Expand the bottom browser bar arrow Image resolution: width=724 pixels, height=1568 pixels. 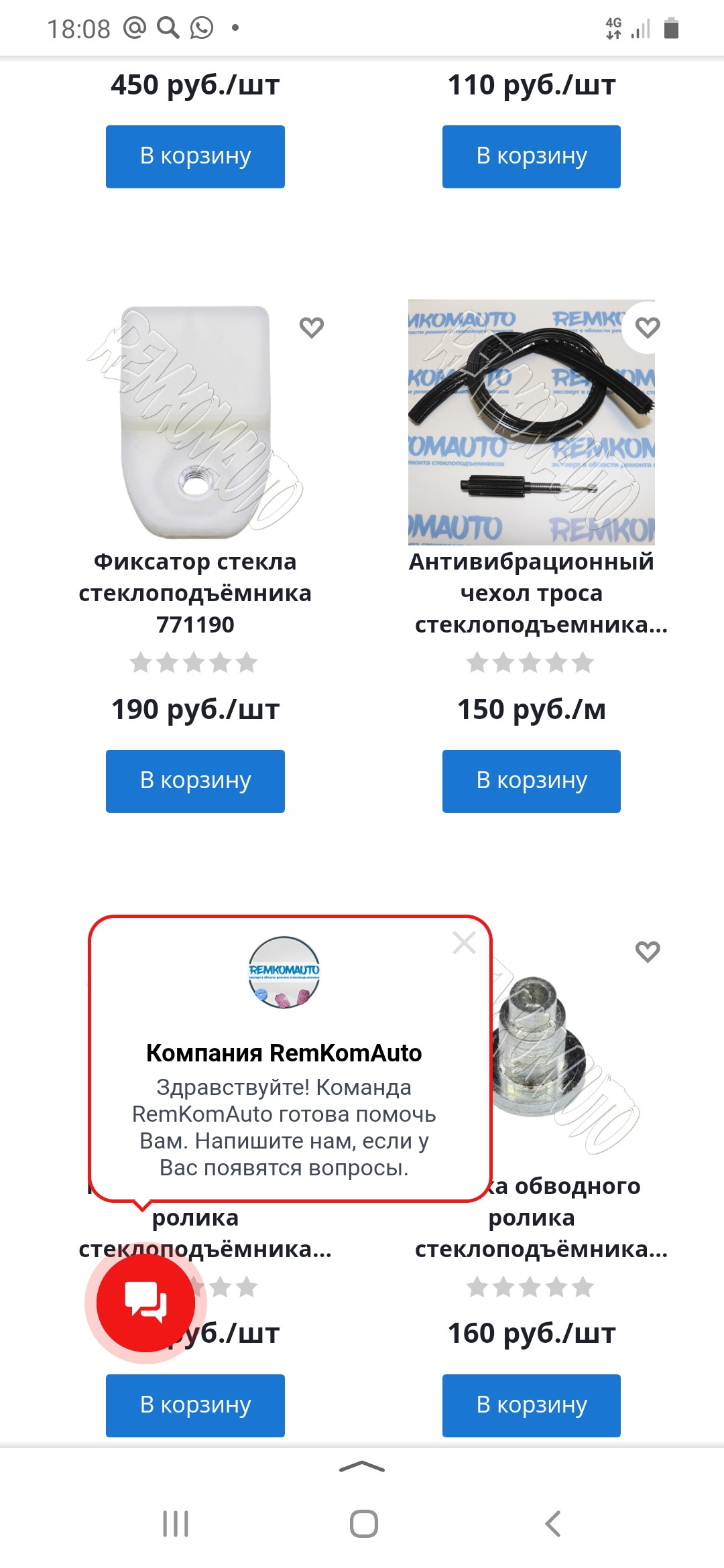(362, 1467)
